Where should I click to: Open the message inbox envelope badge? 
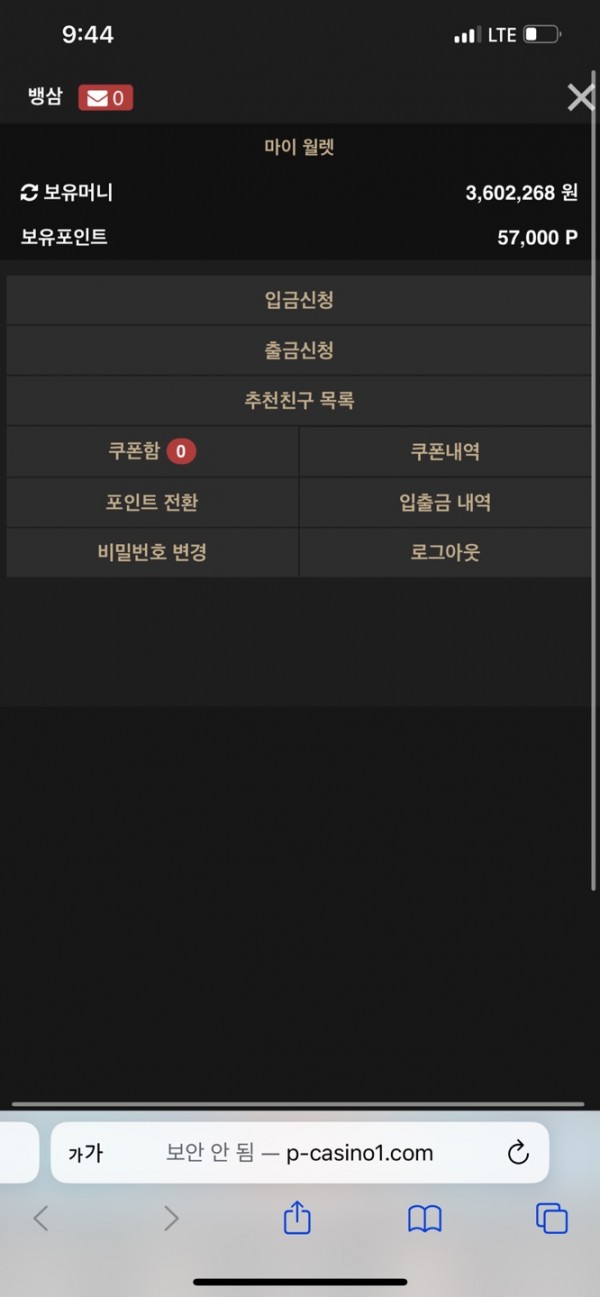(x=105, y=97)
